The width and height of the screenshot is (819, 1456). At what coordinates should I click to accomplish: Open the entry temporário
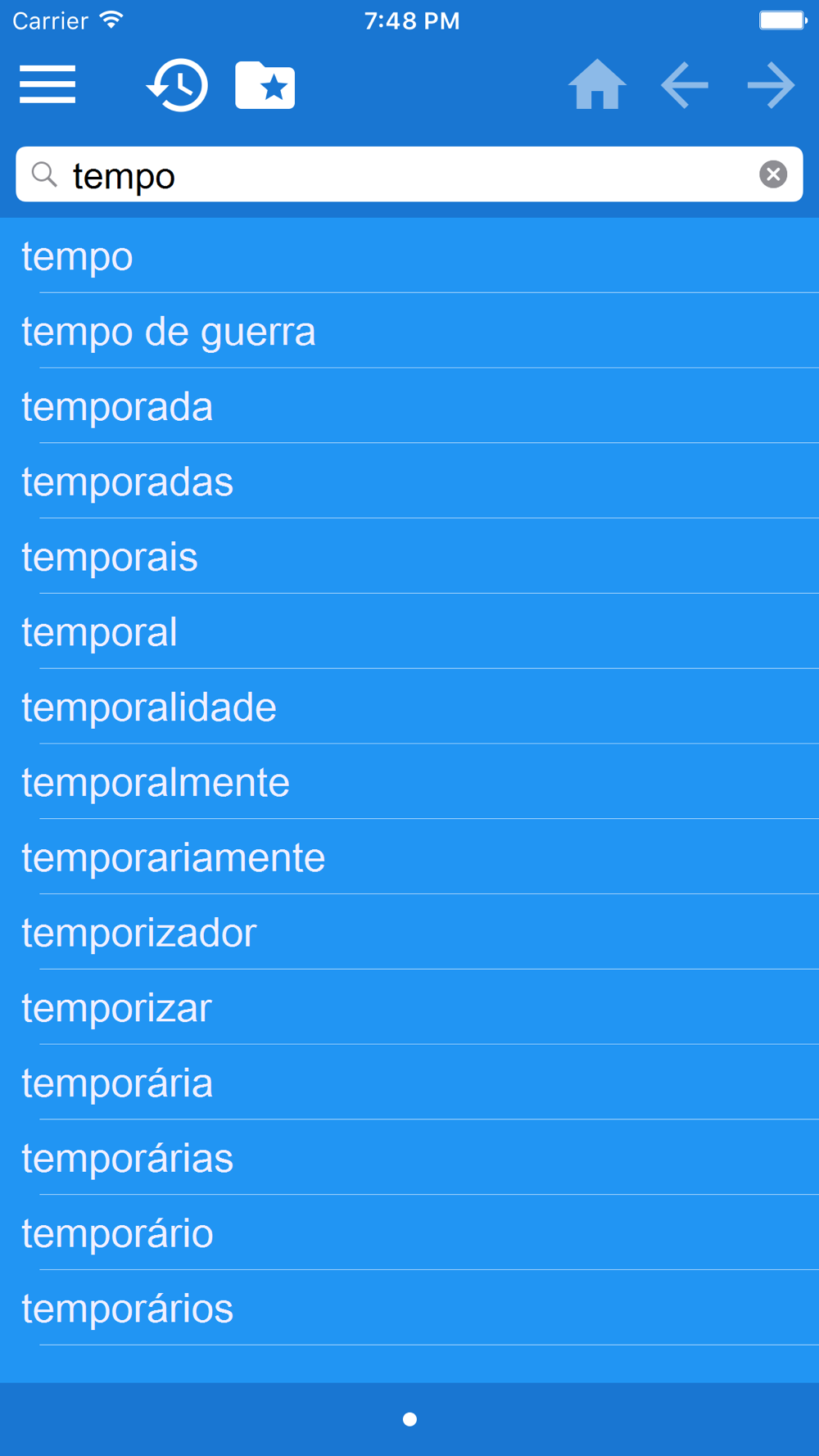point(409,1234)
